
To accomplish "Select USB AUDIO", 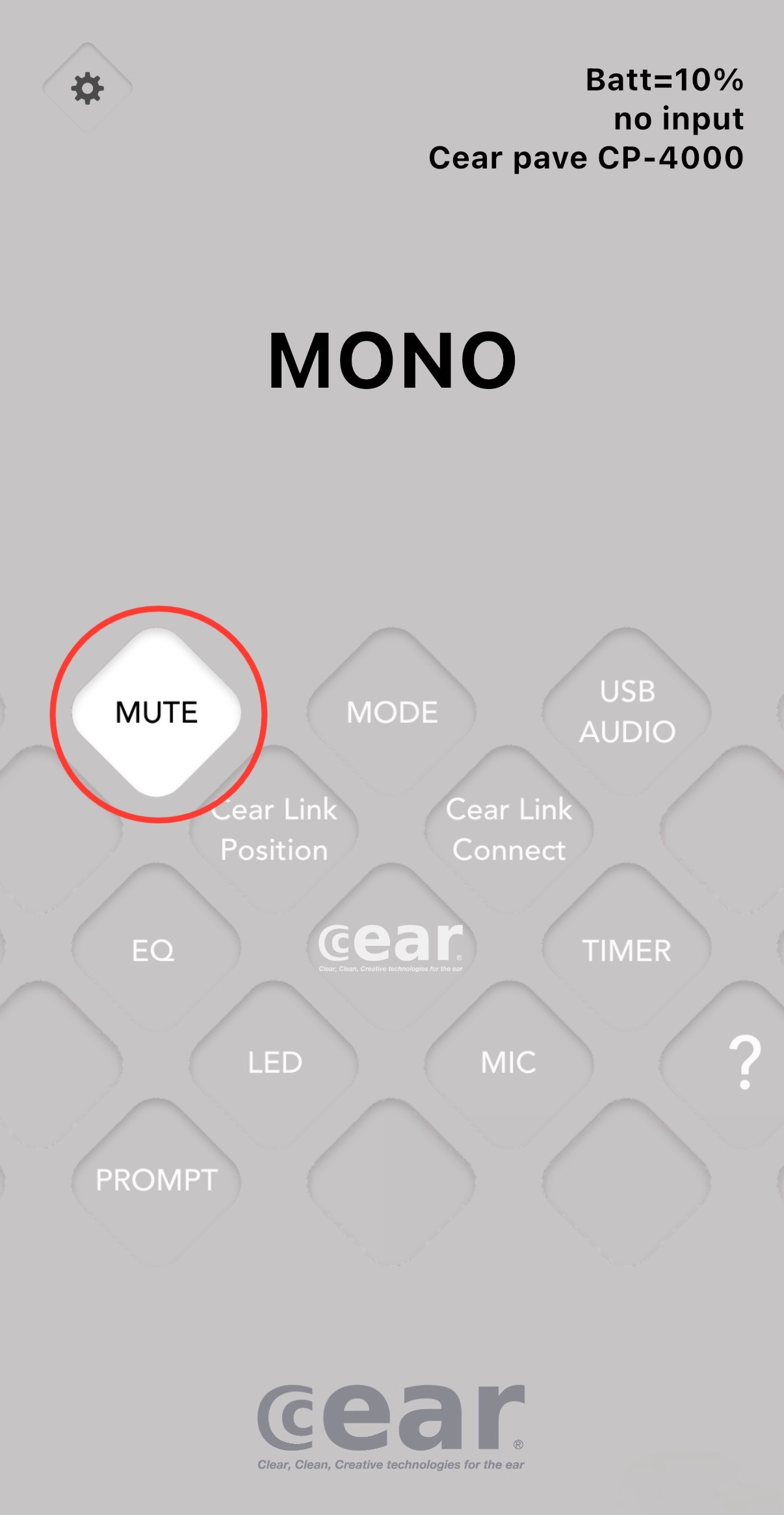I will (x=627, y=712).
